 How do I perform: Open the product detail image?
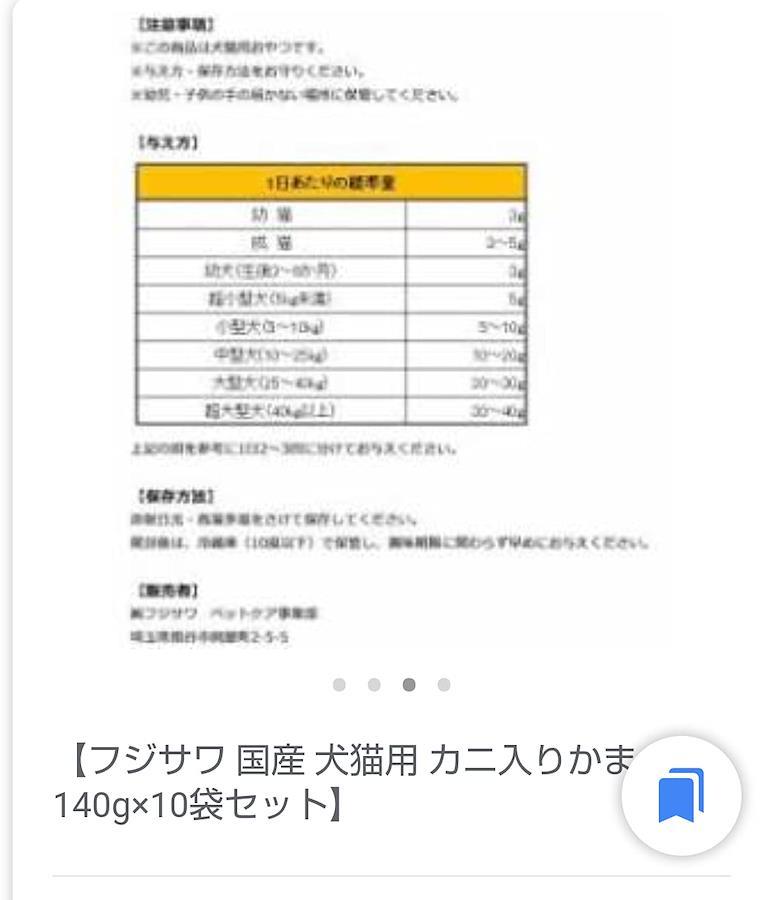pyautogui.click(x=390, y=332)
